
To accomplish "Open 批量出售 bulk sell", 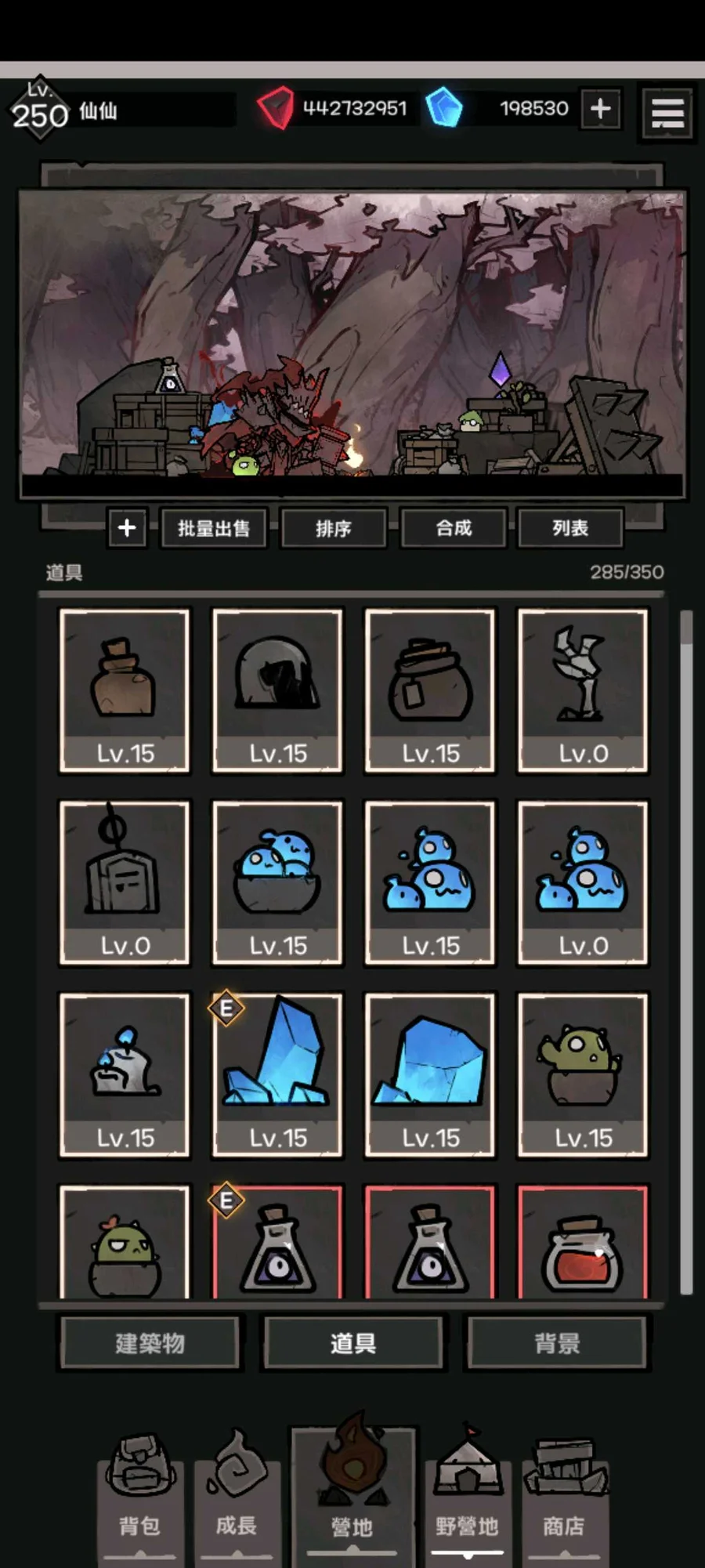I will click(213, 528).
